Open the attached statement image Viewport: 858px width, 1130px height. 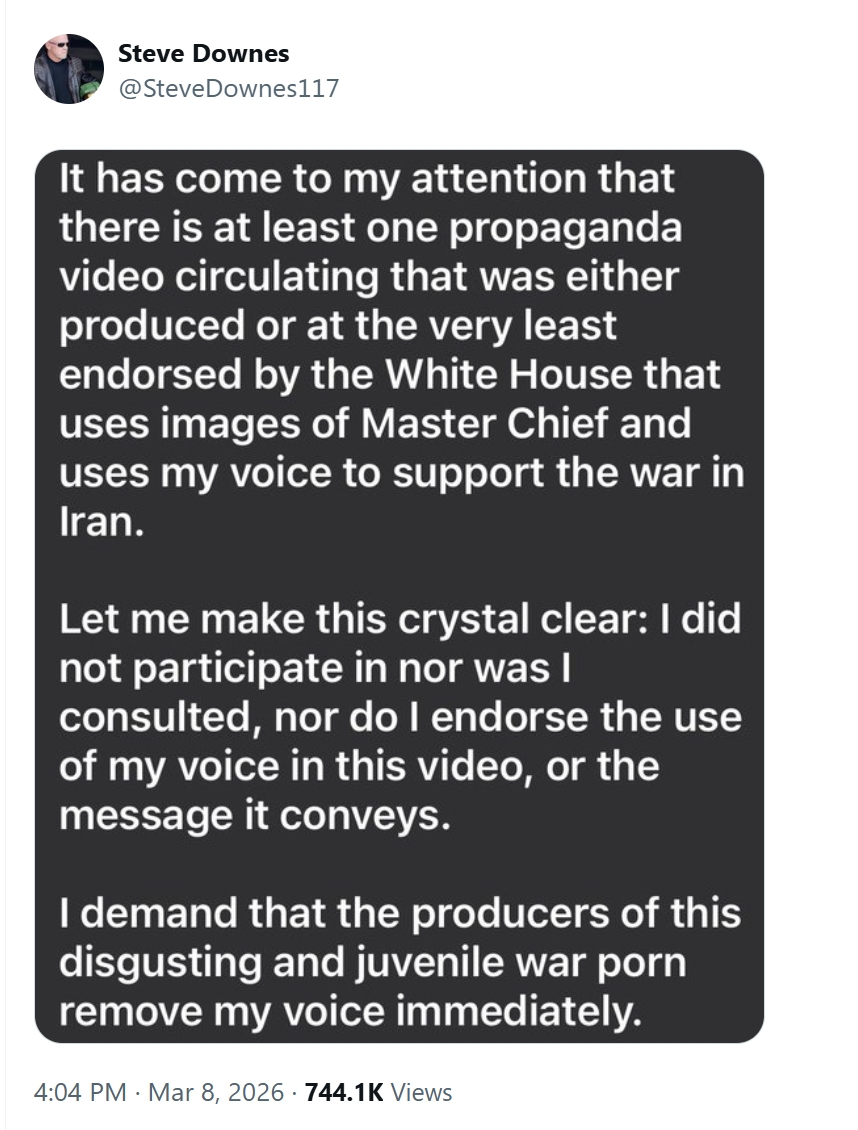(399, 596)
